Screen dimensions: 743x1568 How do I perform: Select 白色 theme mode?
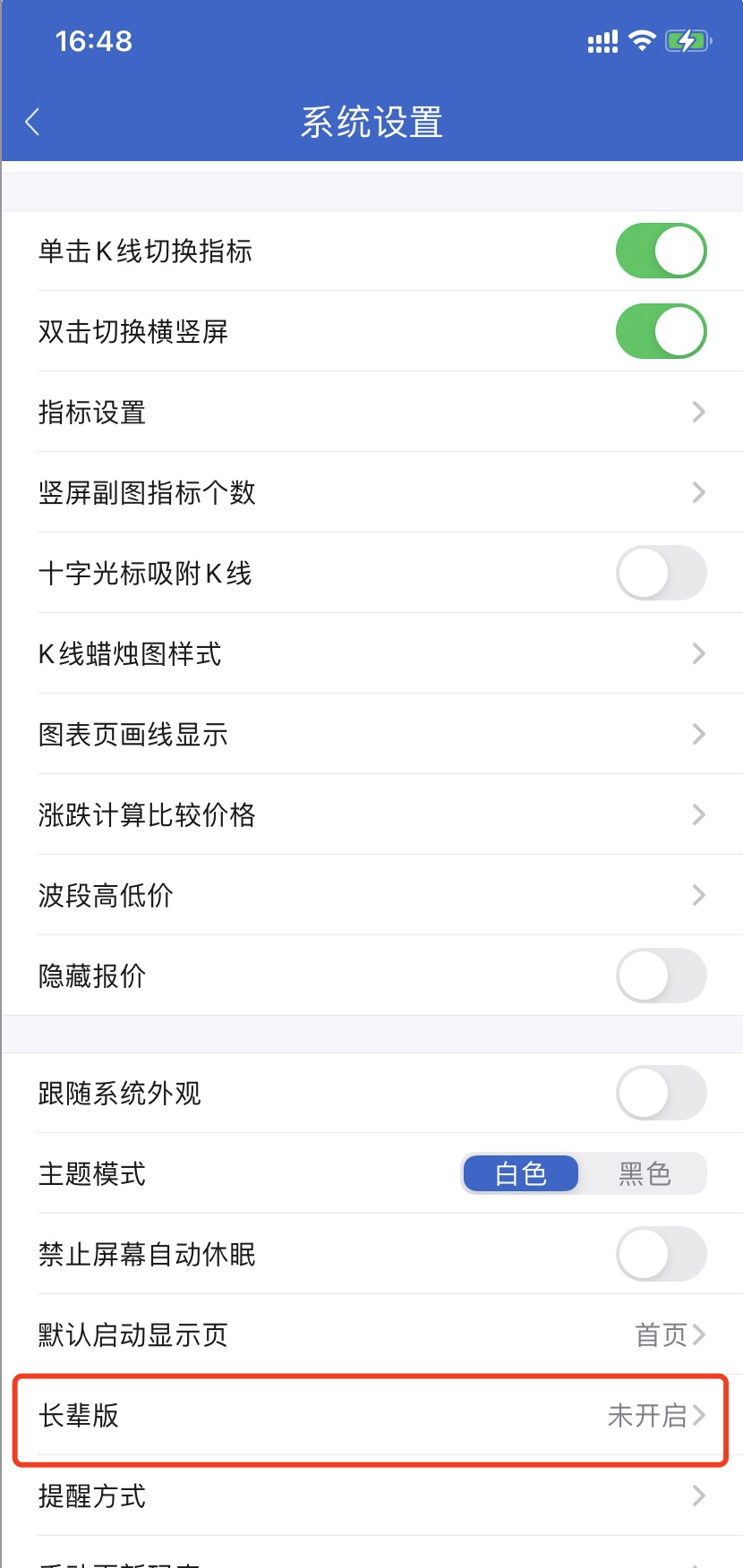[521, 1173]
